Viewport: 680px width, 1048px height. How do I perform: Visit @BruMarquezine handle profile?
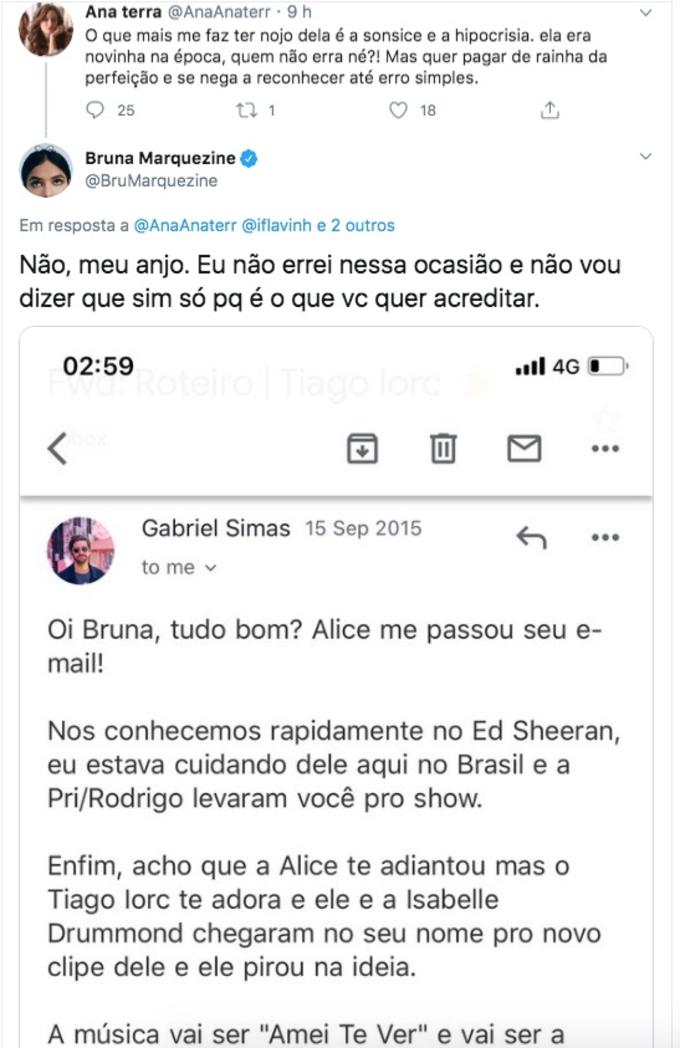[150, 181]
